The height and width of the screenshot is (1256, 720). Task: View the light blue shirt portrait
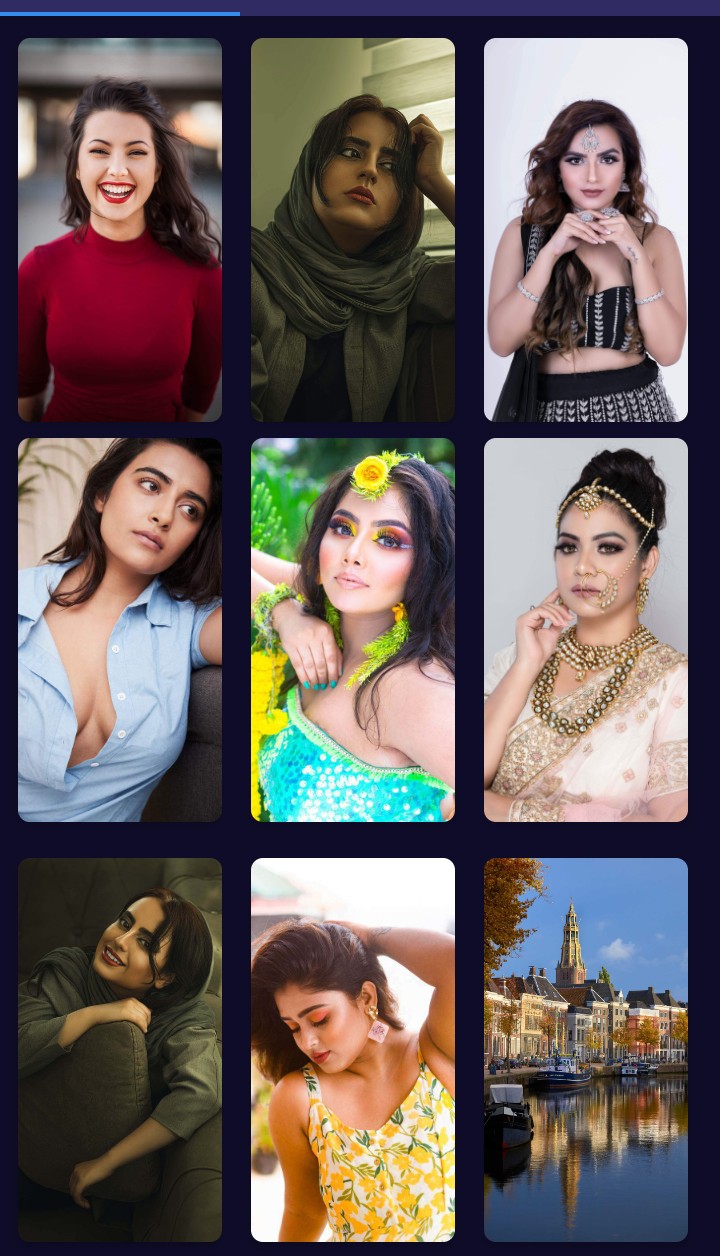coord(120,630)
